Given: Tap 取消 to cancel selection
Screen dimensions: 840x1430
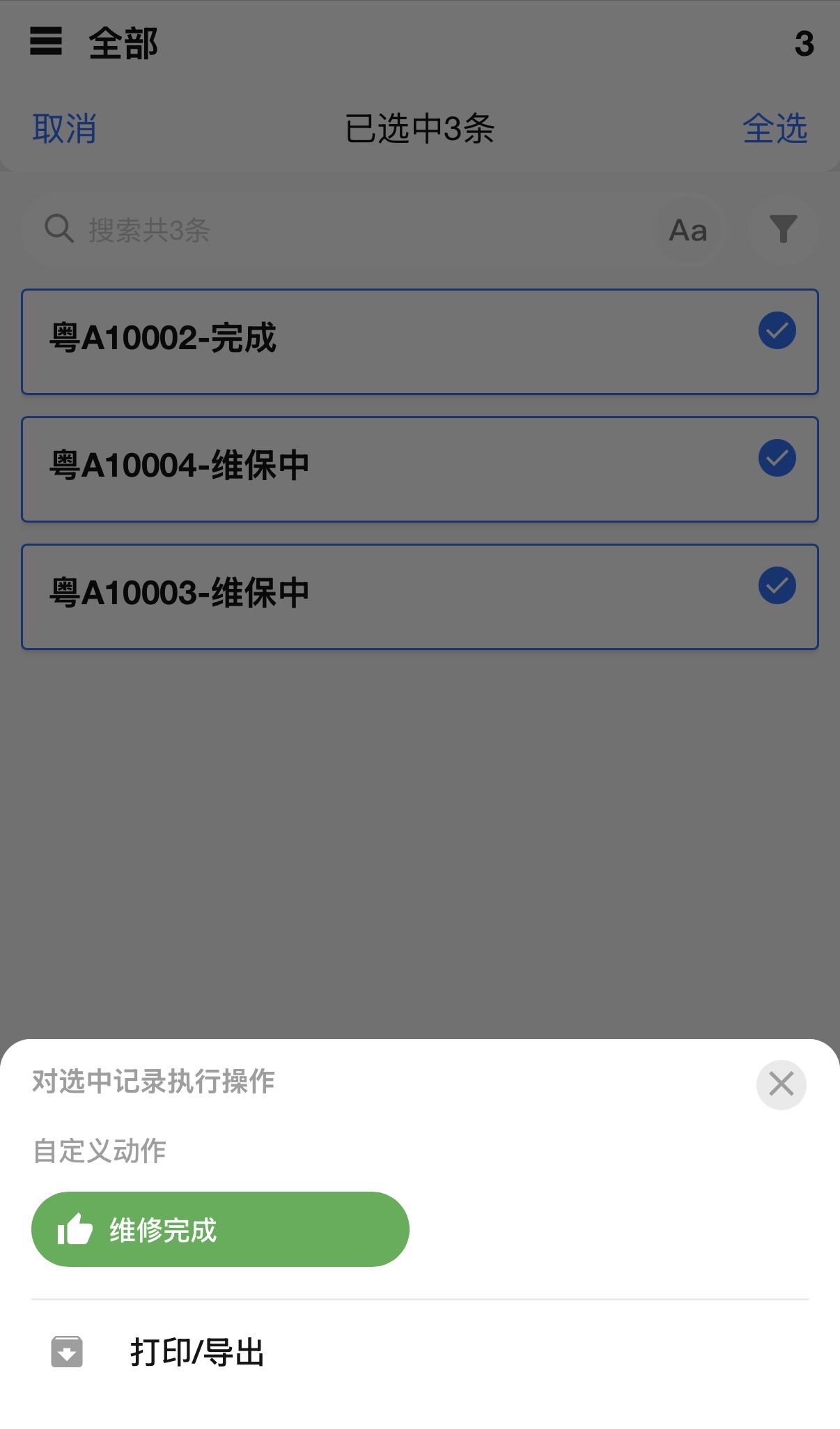Looking at the screenshot, I should coord(64,129).
